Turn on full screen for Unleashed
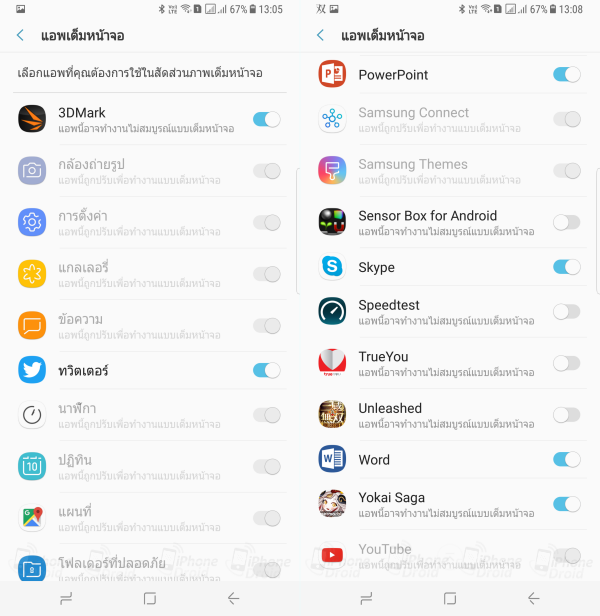This screenshot has height=616, width=600. (x=566, y=414)
